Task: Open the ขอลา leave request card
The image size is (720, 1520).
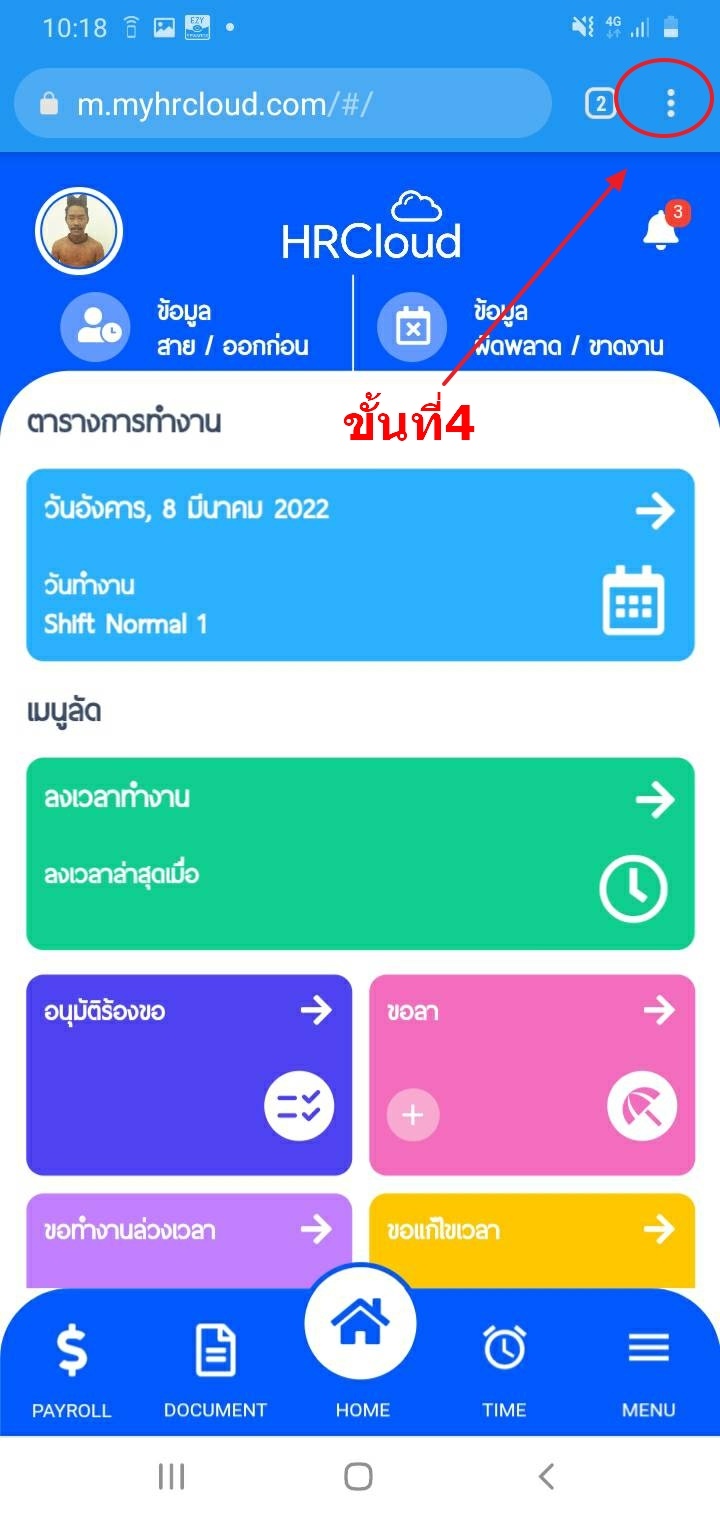Action: 532,1050
